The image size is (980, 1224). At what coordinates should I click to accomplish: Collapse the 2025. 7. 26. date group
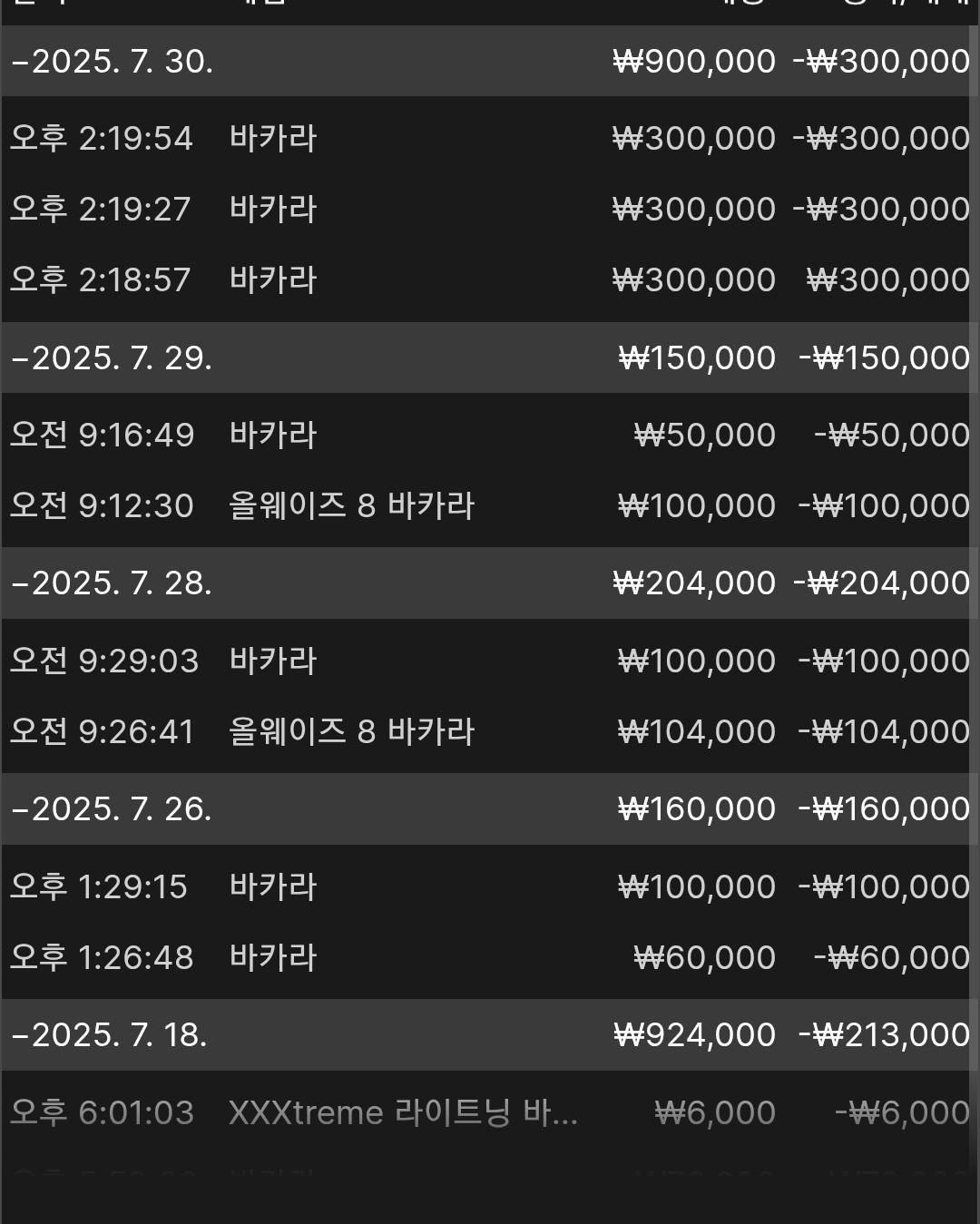click(x=112, y=809)
